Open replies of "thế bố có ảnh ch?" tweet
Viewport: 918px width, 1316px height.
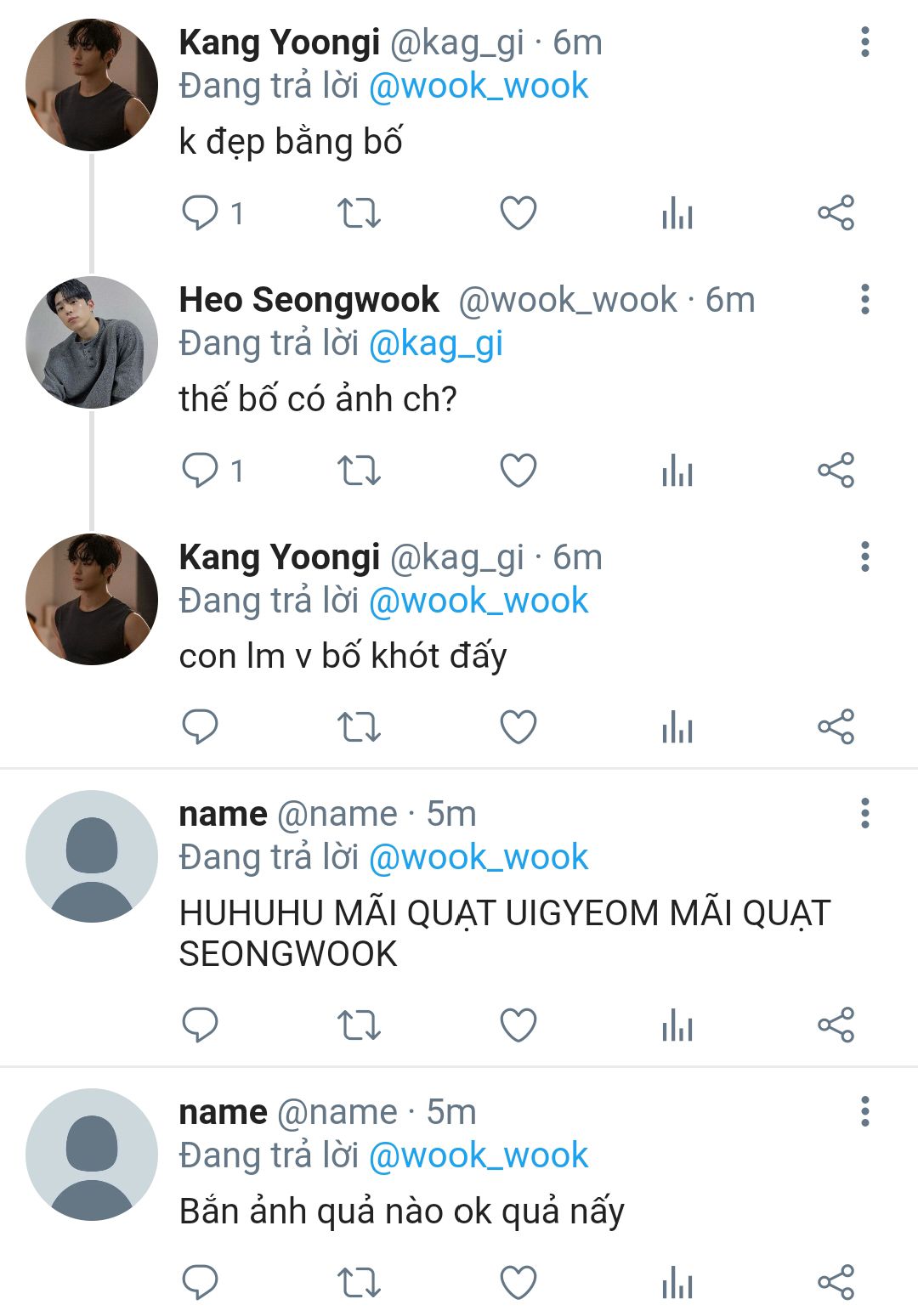click(x=201, y=470)
